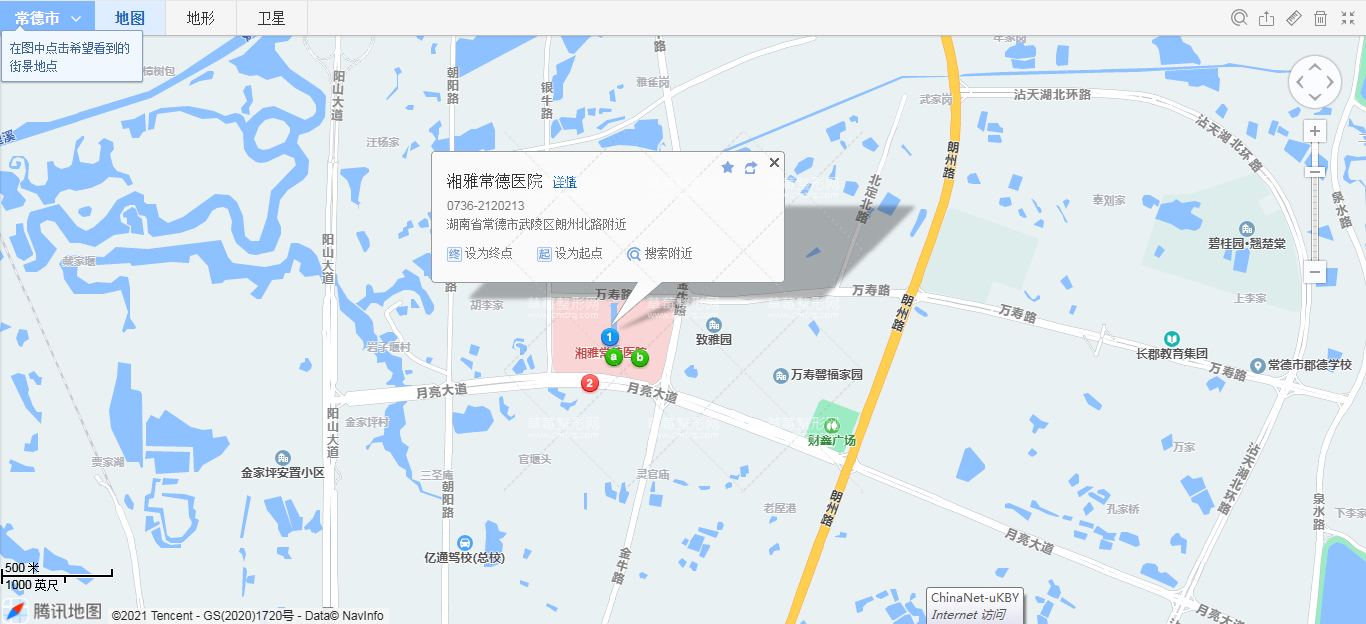Open the 详情 details link
Viewport: 1366px width, 624px height.
coord(564,182)
